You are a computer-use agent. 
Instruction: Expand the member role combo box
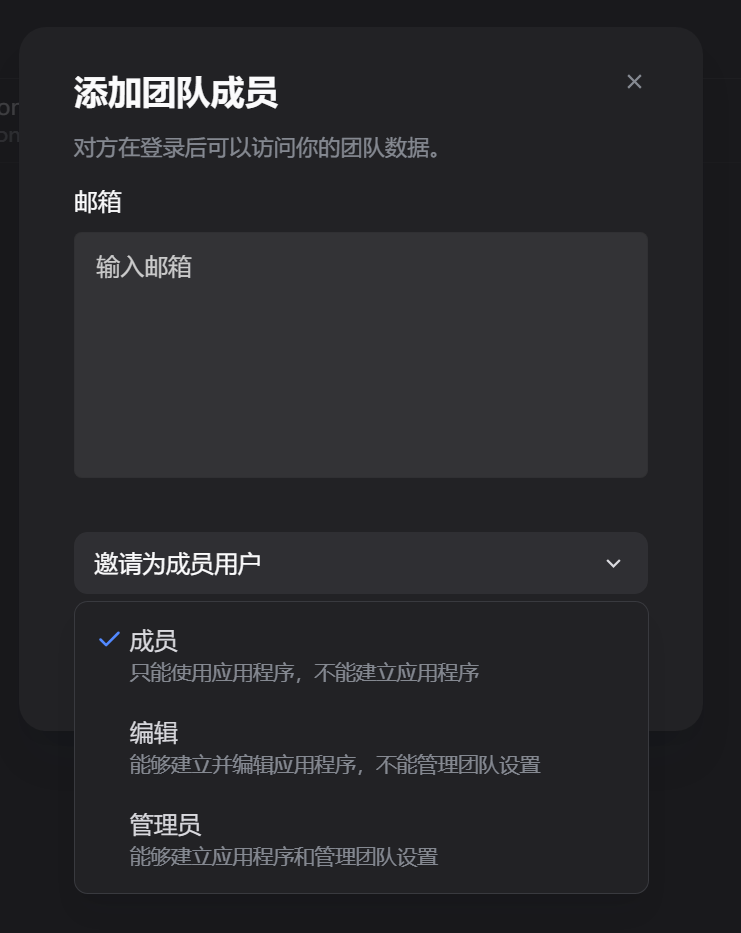pos(360,563)
